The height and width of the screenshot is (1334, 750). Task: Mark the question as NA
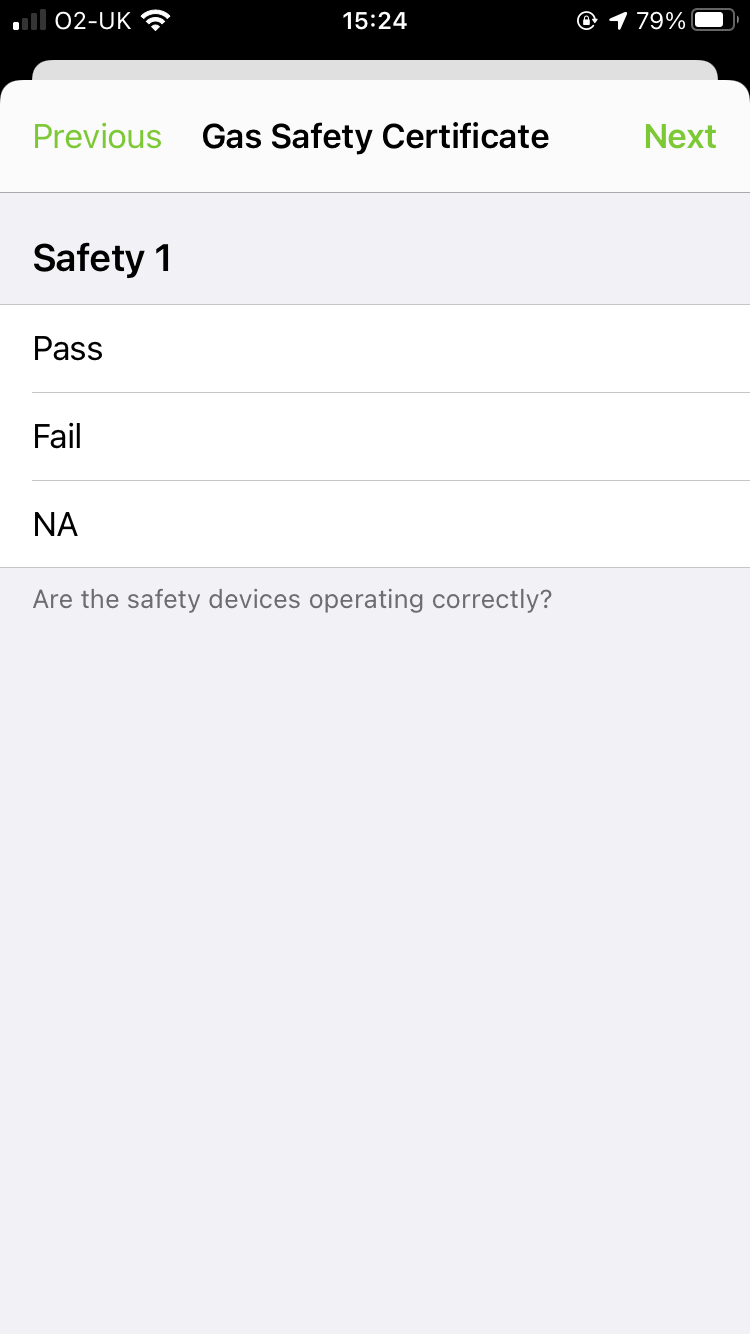(375, 524)
